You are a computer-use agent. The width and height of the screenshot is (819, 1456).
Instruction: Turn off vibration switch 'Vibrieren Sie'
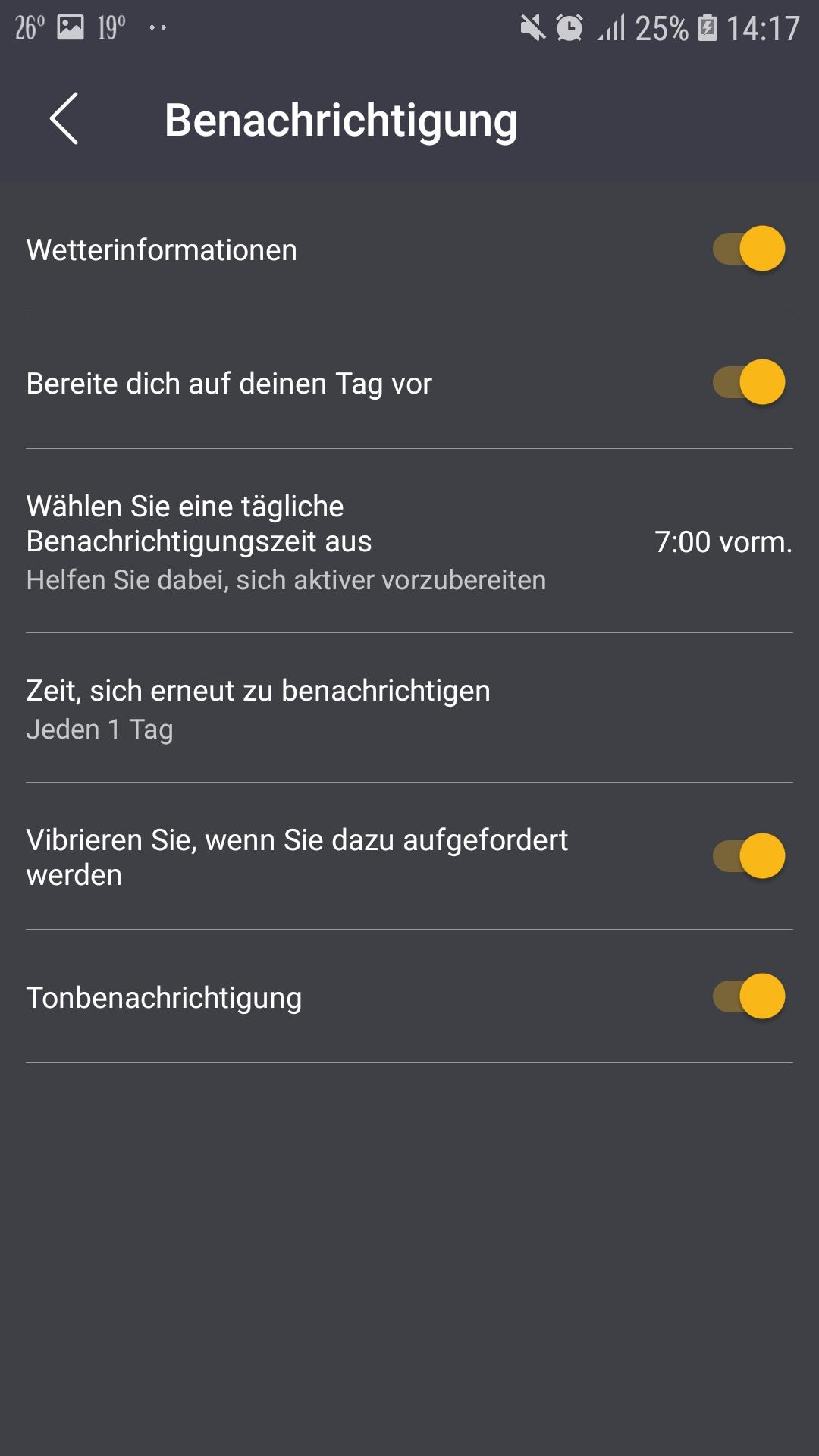pyautogui.click(x=748, y=856)
